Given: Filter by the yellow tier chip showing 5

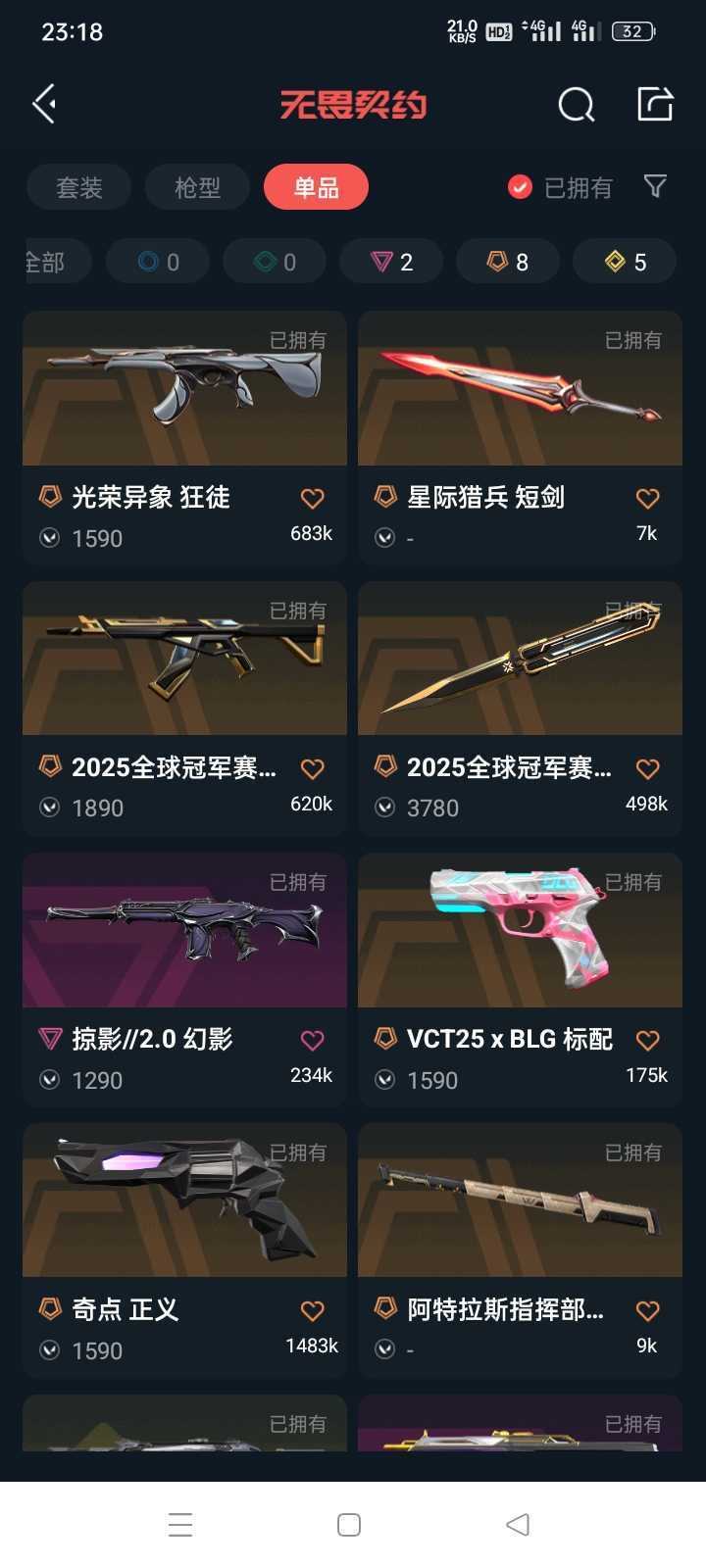Looking at the screenshot, I should [625, 262].
